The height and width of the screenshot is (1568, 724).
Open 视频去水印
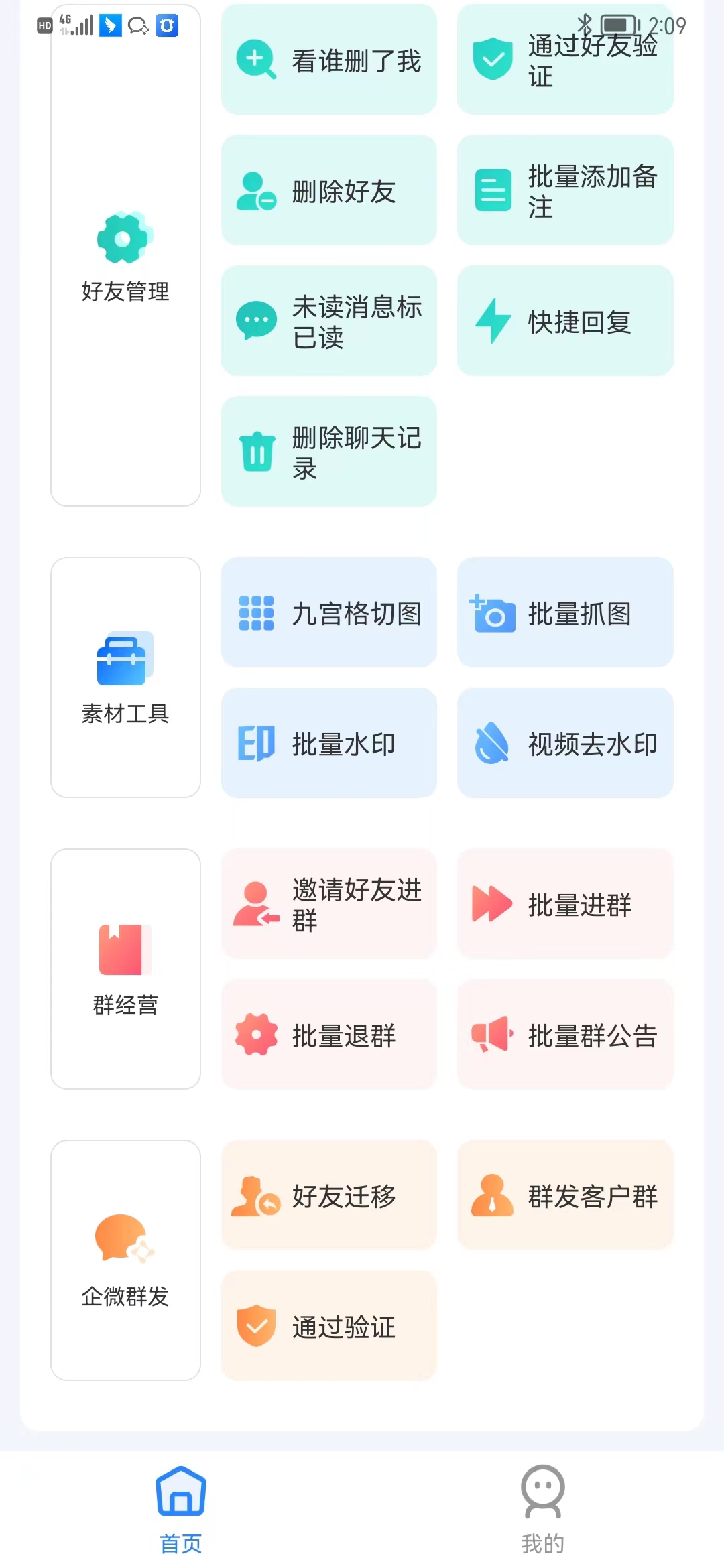point(565,743)
